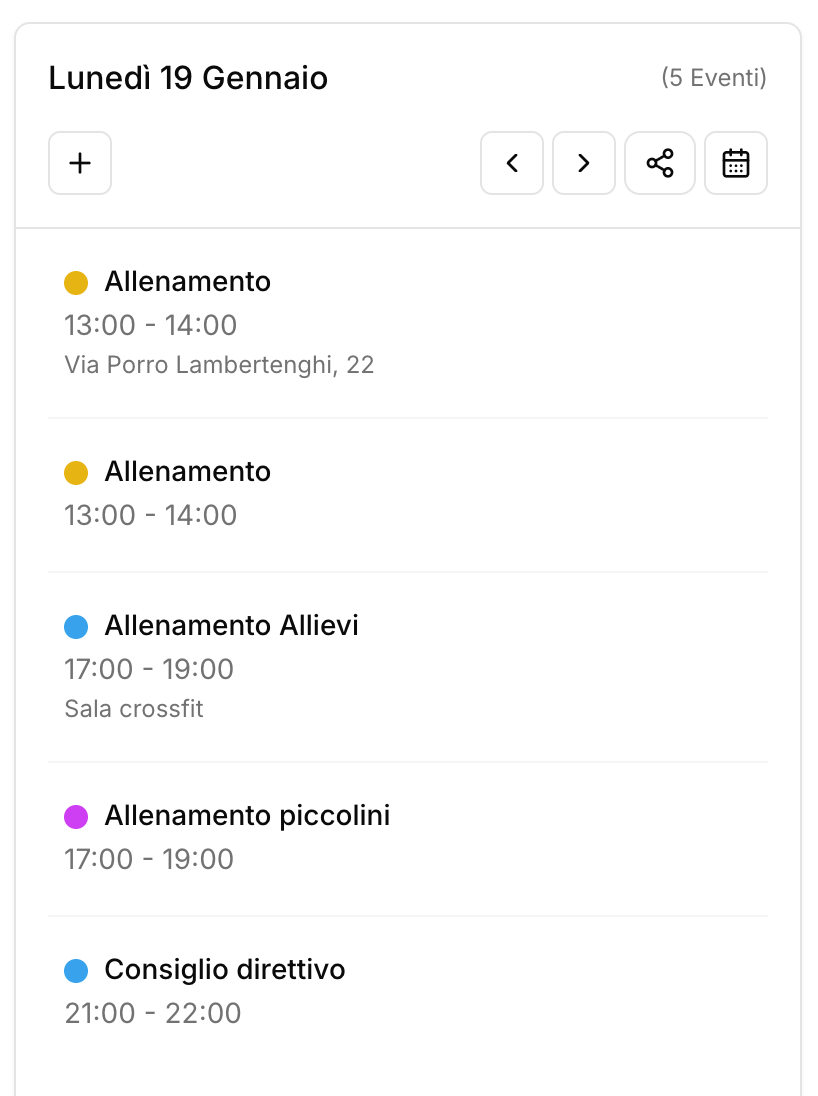This screenshot has height=1096, width=818.
Task: Go to the previous day
Action: [x=512, y=163]
